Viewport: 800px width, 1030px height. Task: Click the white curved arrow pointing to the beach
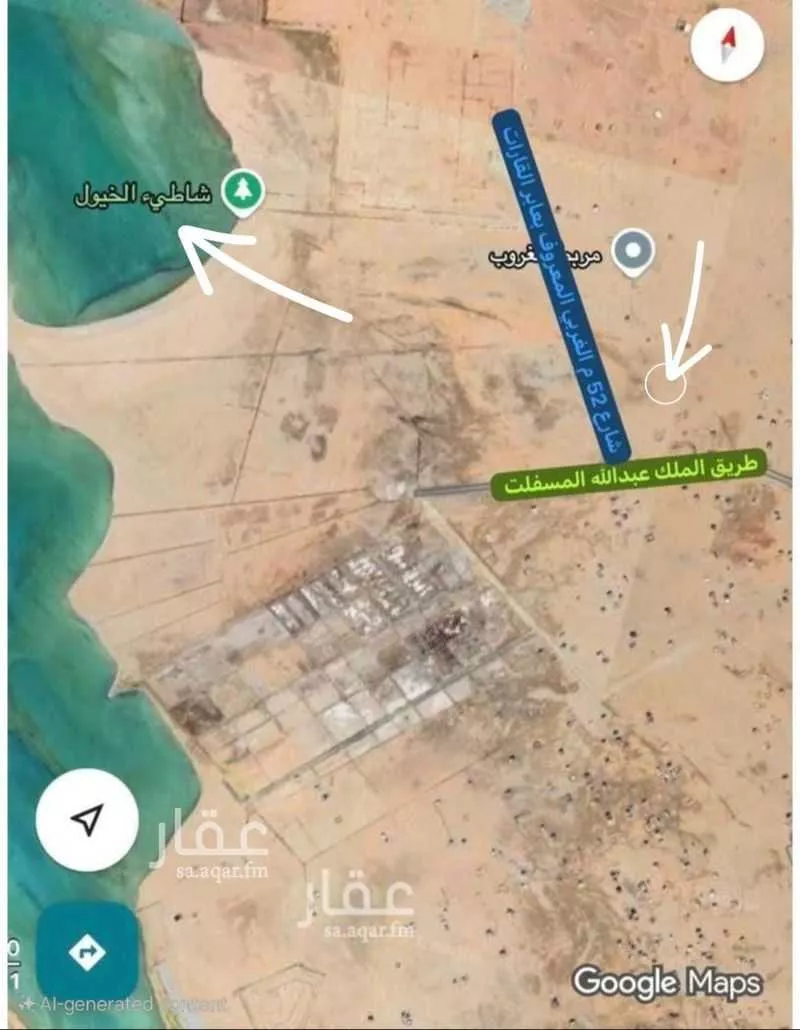265,274
